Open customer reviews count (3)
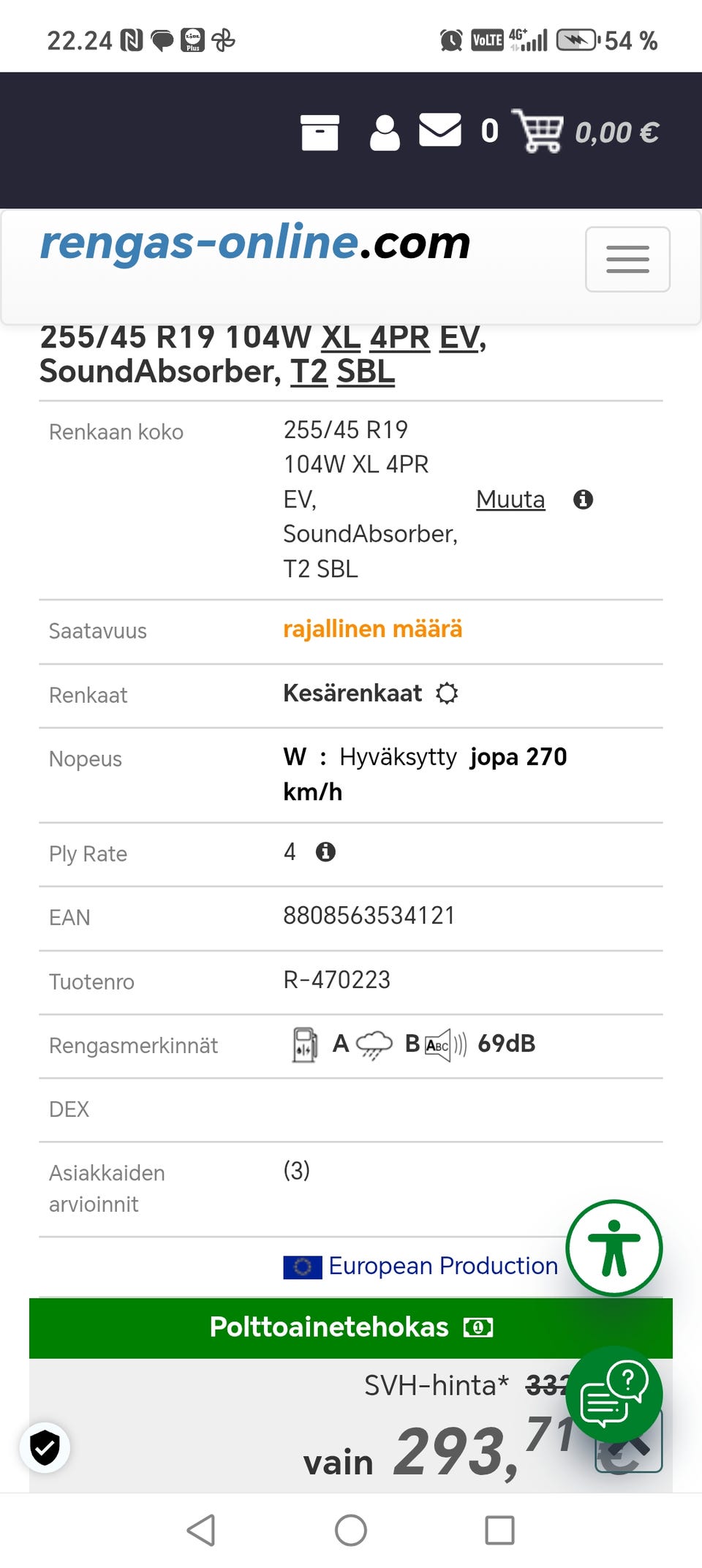702x1568 pixels. (296, 1171)
